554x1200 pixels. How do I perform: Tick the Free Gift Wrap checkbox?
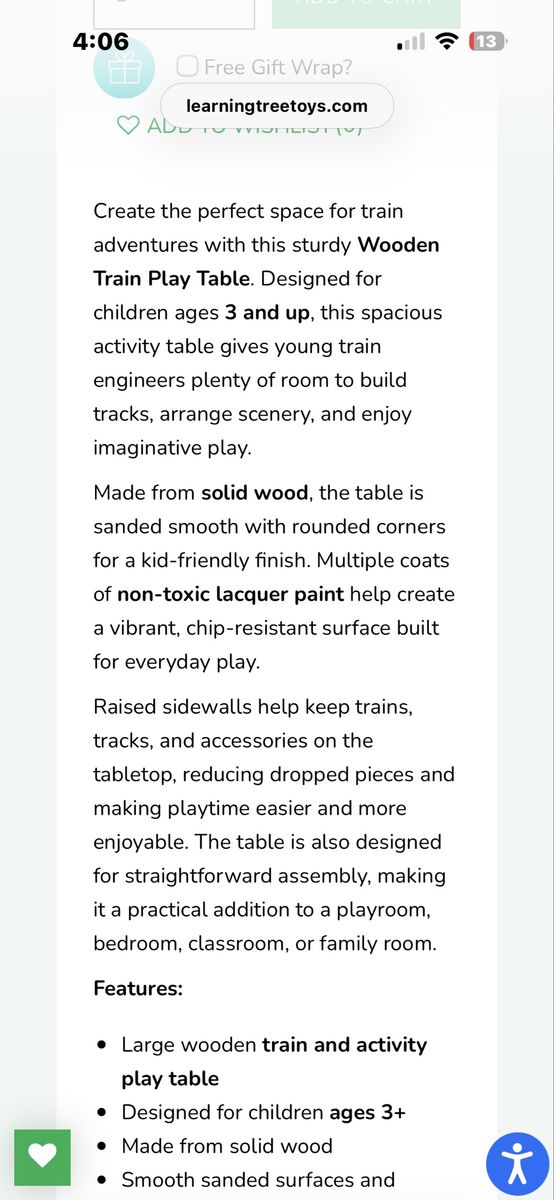187,67
